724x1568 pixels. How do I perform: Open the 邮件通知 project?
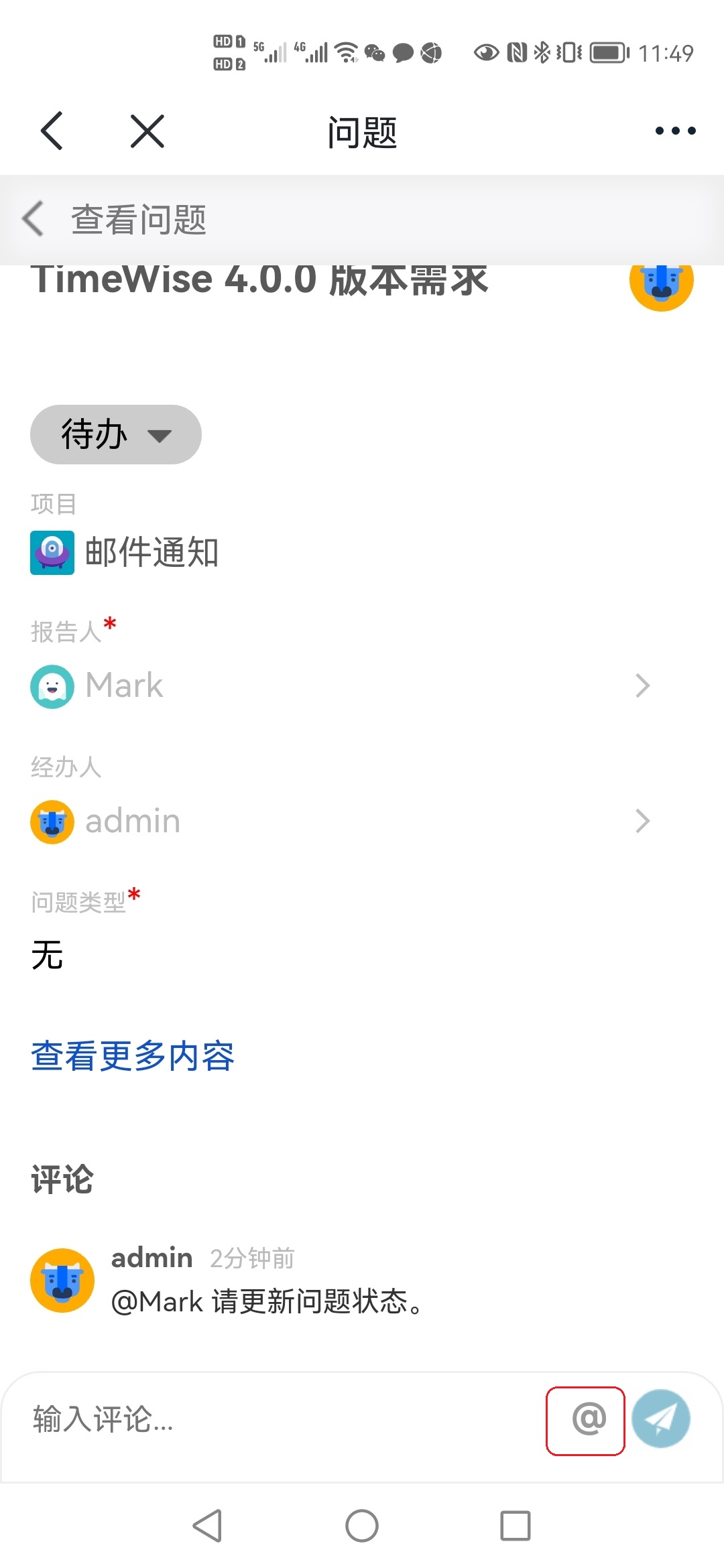(x=152, y=553)
